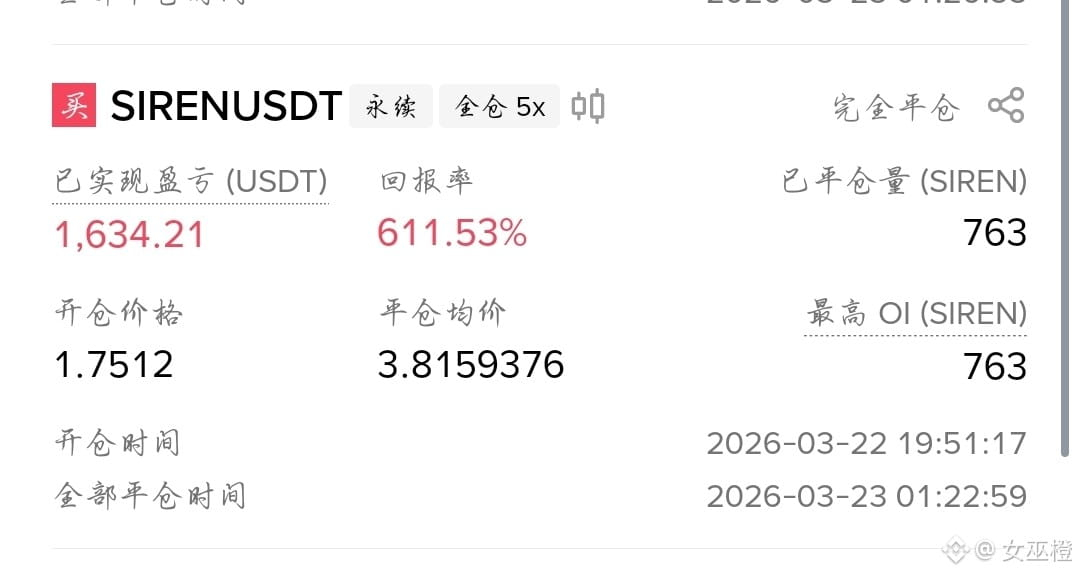Tap the dotted-underlined 最高 OI (SIREN) label

point(915,314)
